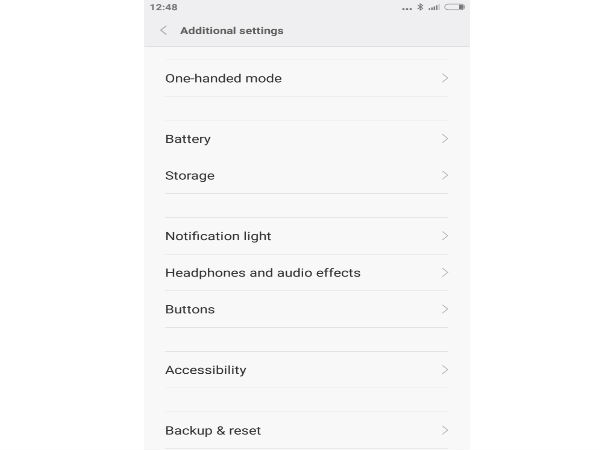Open Headphones and audio effects
This screenshot has width=600, height=450.
coord(305,272)
